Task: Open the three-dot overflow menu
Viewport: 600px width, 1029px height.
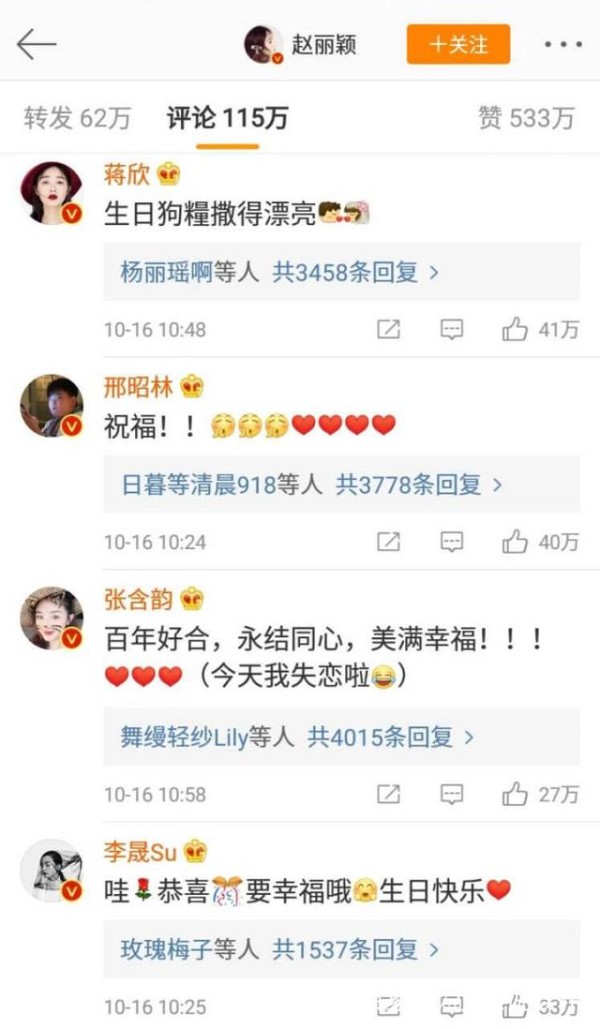Action: 563,45
